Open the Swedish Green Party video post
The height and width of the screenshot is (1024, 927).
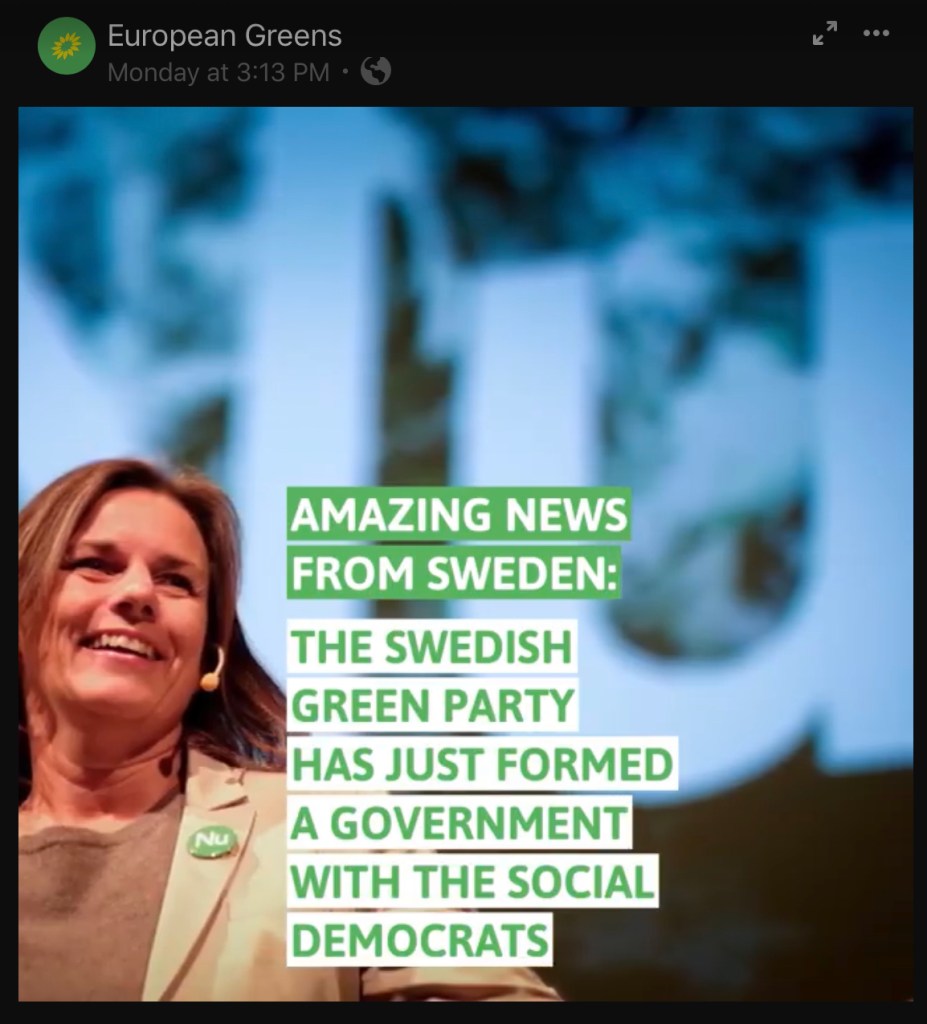tap(465, 553)
